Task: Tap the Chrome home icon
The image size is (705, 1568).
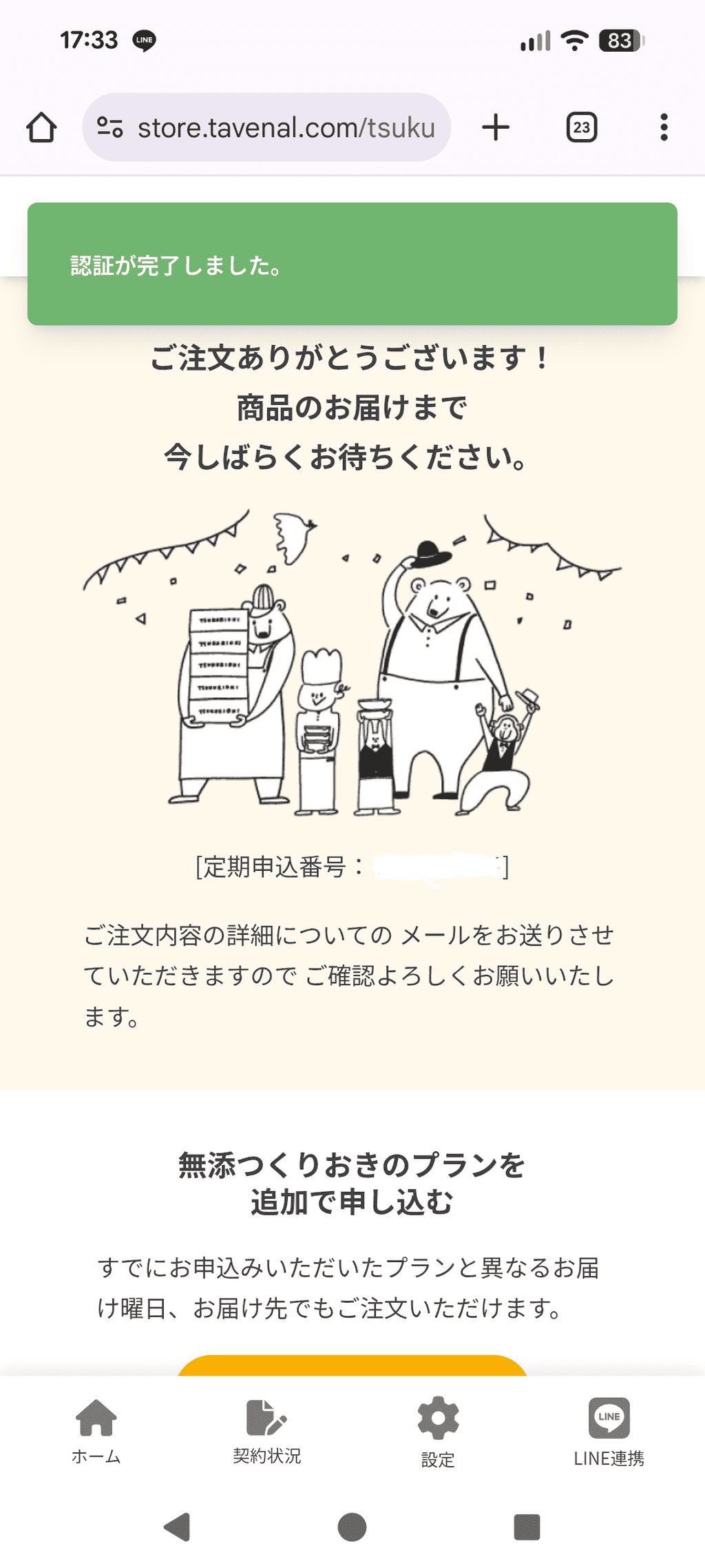Action: [x=41, y=127]
